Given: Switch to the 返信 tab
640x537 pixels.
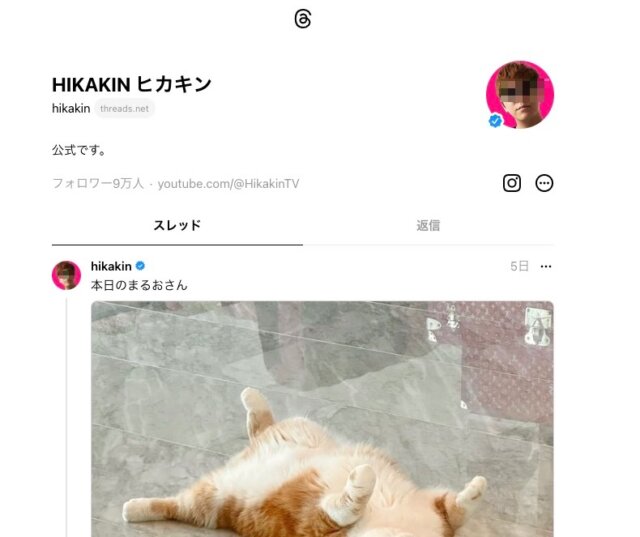Looking at the screenshot, I should pyautogui.click(x=428, y=226).
